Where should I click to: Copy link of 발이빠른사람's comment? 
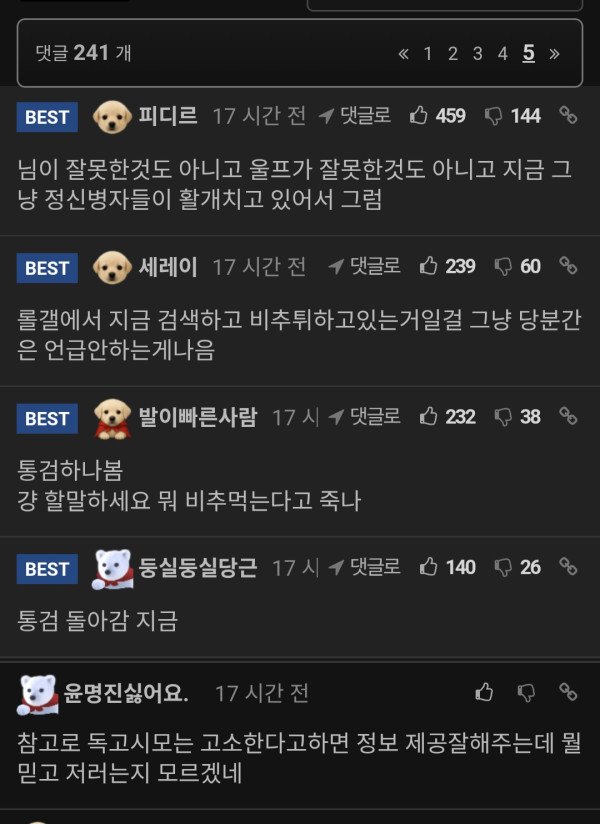(x=568, y=416)
